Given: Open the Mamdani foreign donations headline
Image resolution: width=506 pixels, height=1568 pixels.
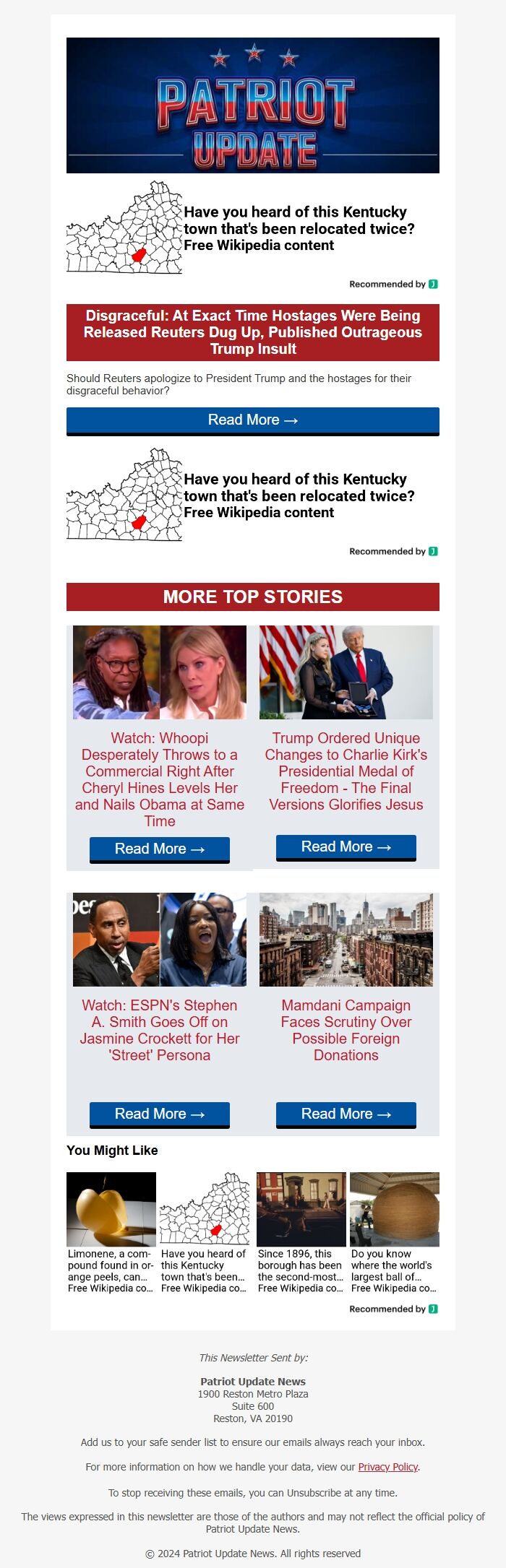Looking at the screenshot, I should click(x=346, y=1030).
